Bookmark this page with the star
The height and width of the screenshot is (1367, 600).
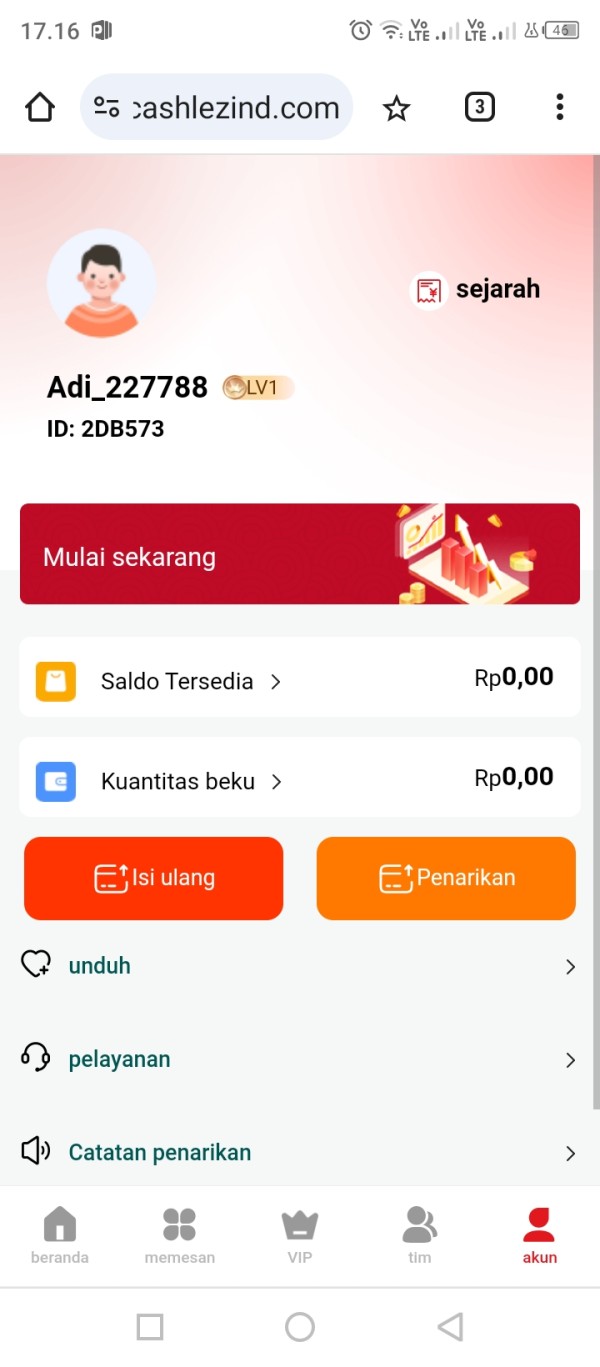tap(397, 108)
